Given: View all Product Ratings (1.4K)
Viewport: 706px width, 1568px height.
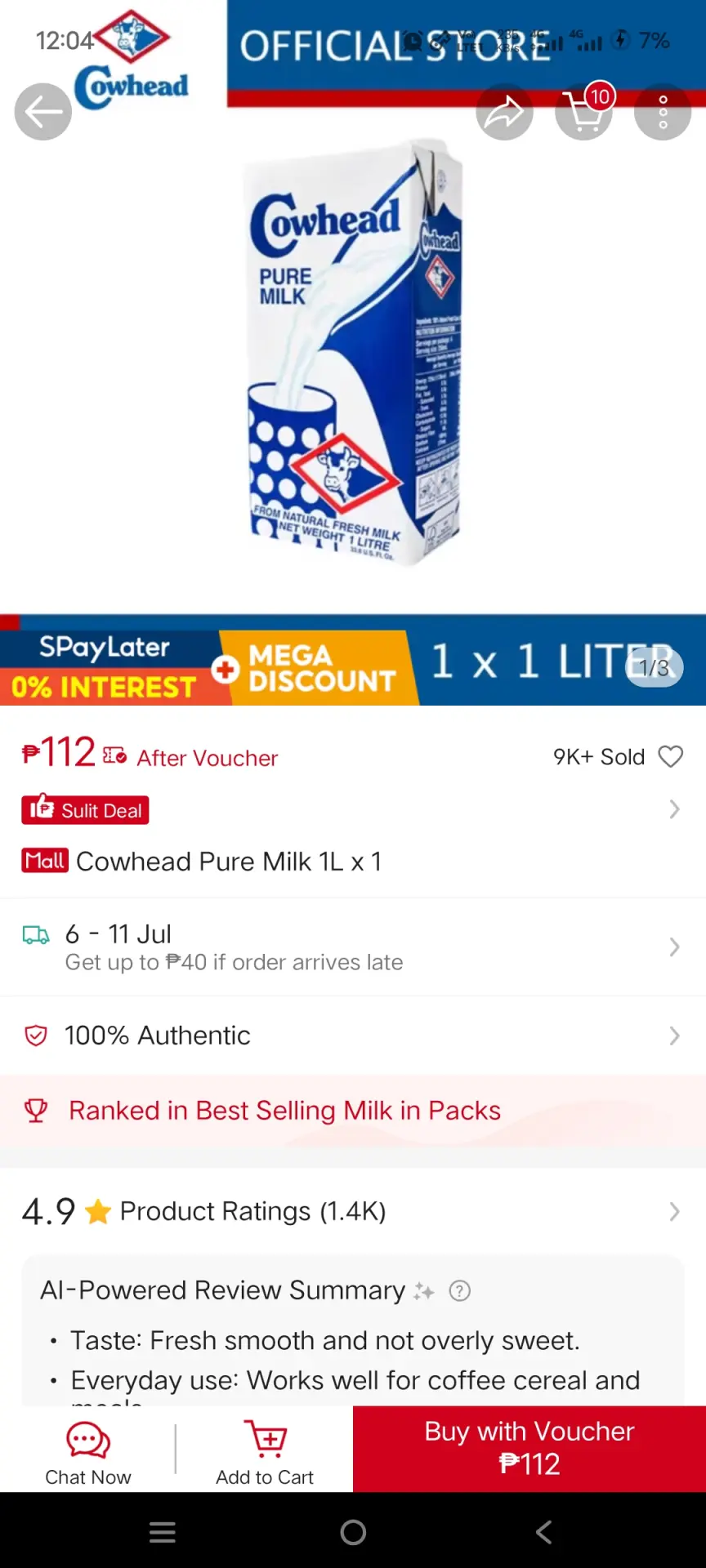Looking at the screenshot, I should (353, 1211).
